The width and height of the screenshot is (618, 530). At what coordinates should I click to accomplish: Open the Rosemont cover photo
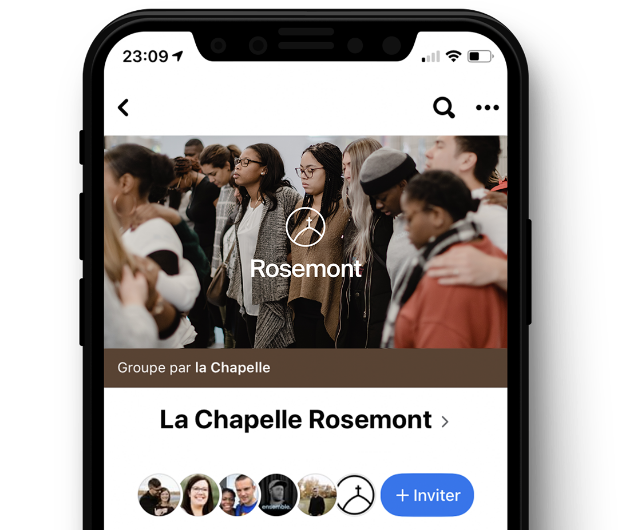(305, 240)
